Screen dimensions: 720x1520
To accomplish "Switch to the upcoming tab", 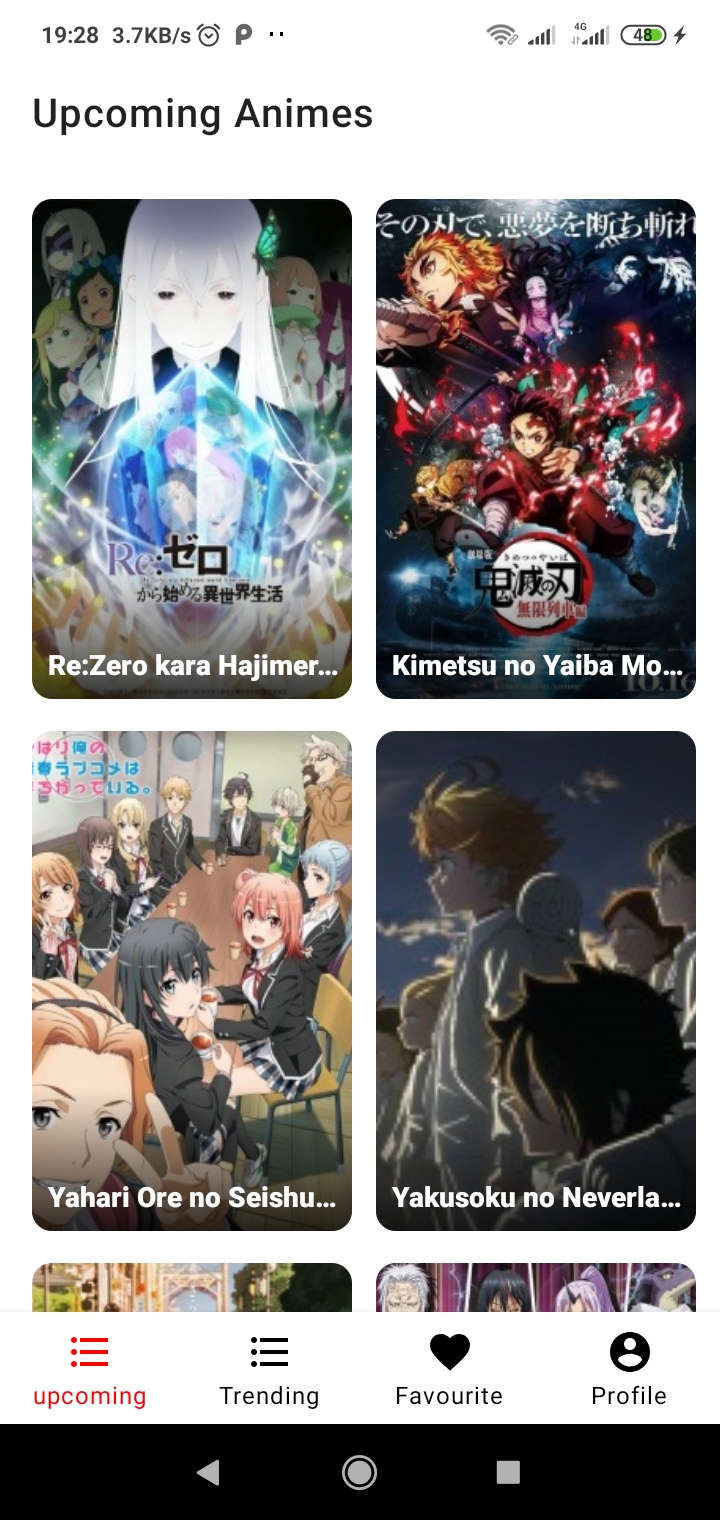I will pyautogui.click(x=90, y=1369).
